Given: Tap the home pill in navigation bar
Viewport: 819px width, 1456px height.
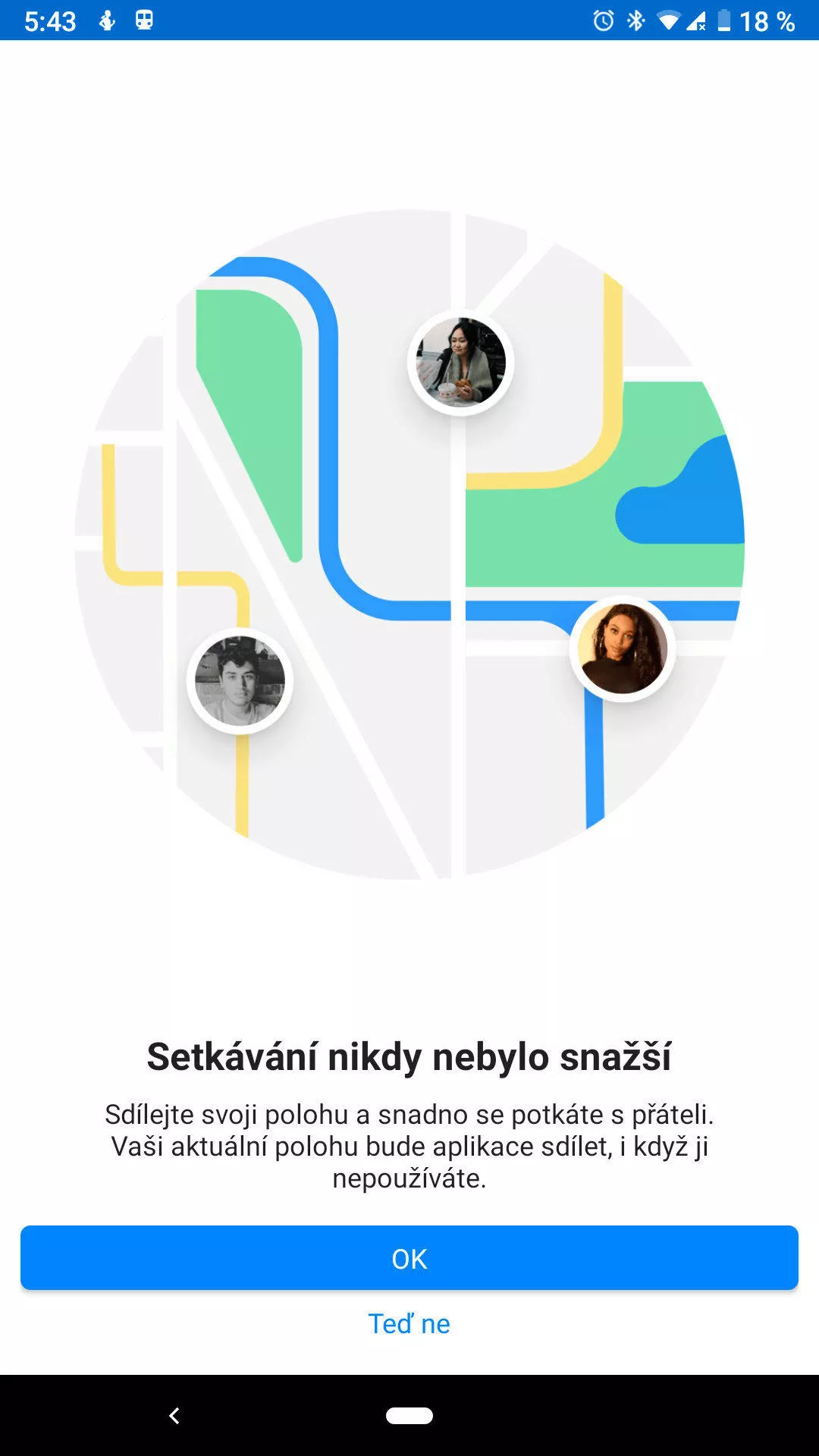Looking at the screenshot, I should [409, 1416].
